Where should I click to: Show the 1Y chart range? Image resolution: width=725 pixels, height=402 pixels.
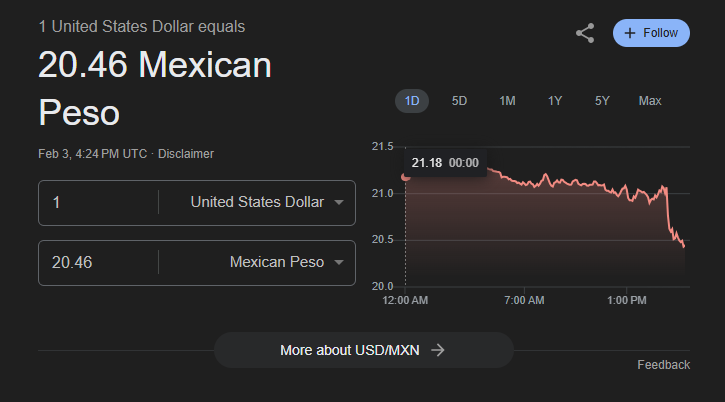click(x=555, y=101)
